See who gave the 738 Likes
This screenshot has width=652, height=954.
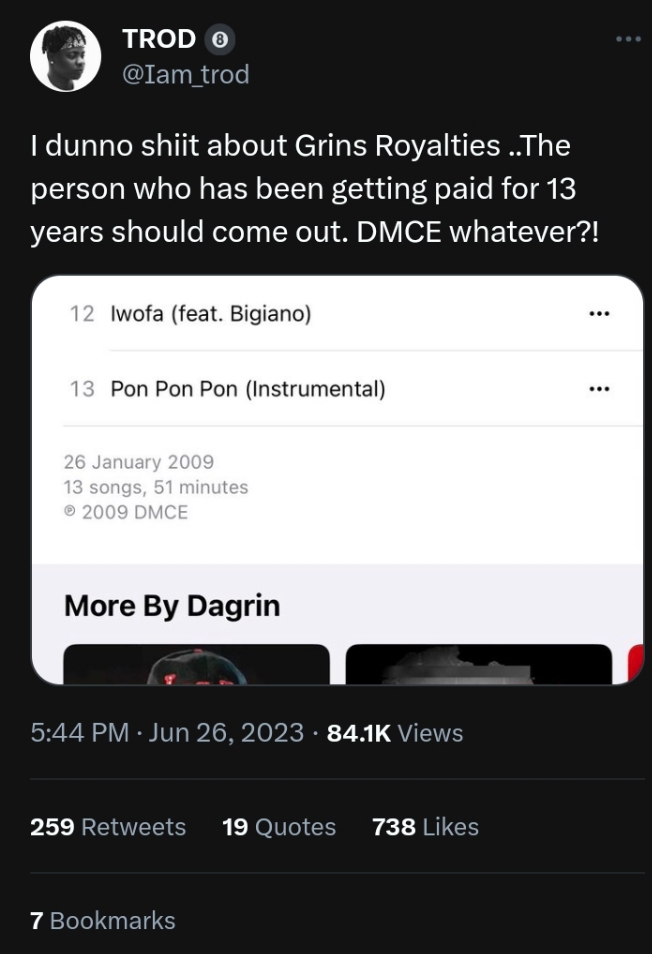tap(425, 827)
